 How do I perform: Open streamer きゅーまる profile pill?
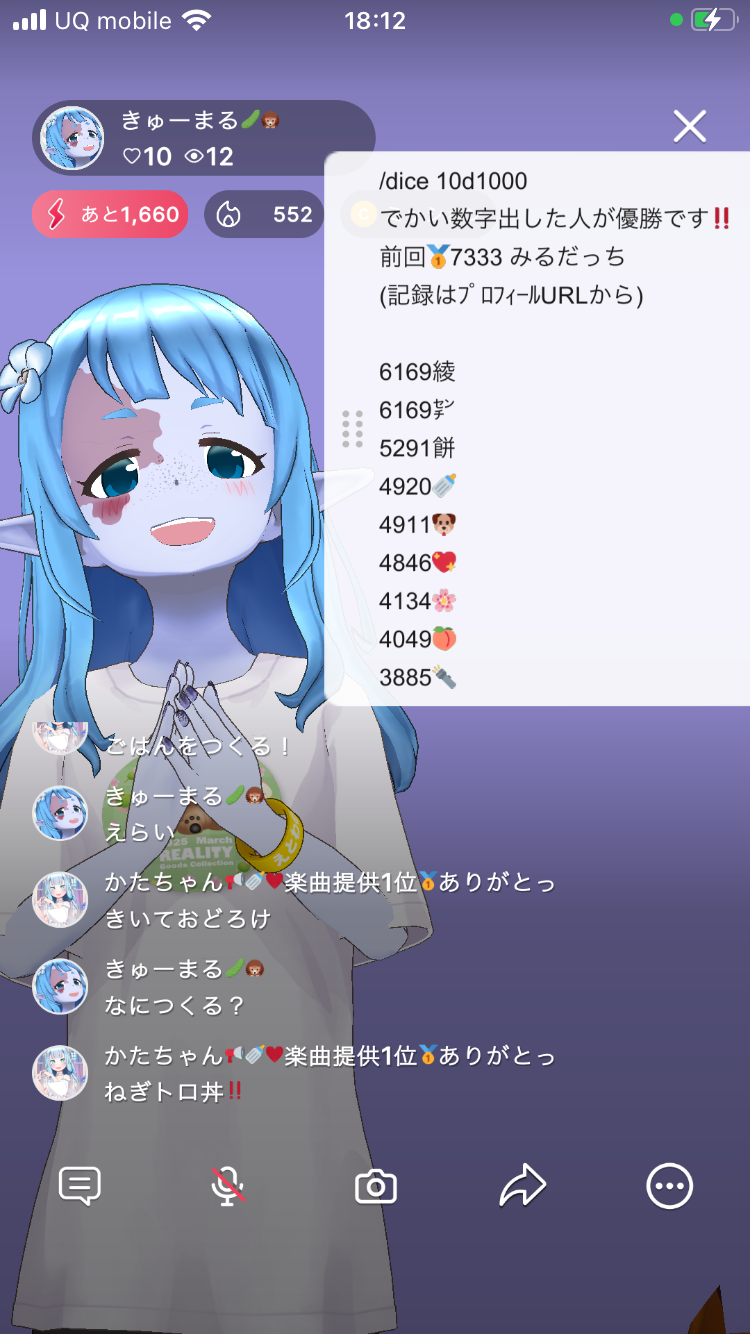(x=204, y=138)
